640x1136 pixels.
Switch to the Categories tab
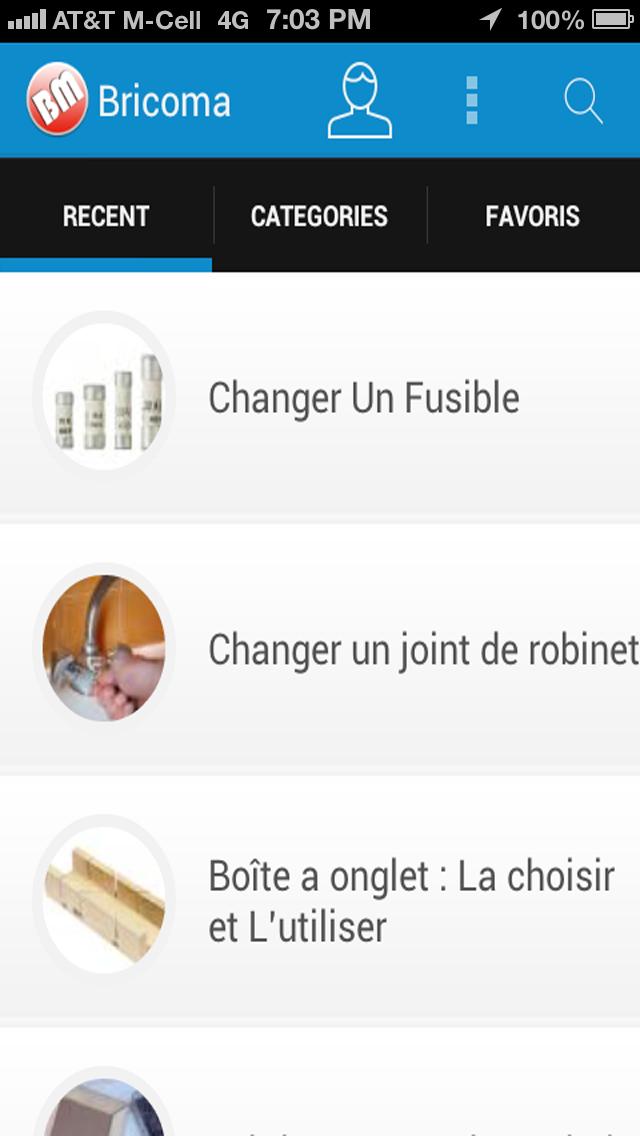319,216
